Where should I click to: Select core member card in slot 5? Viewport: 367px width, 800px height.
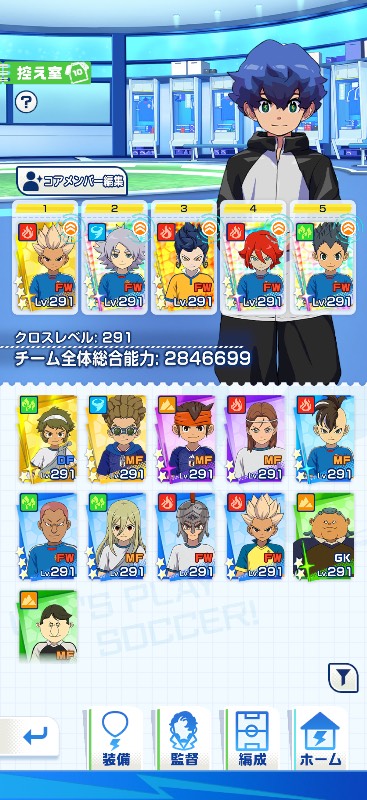click(323, 257)
